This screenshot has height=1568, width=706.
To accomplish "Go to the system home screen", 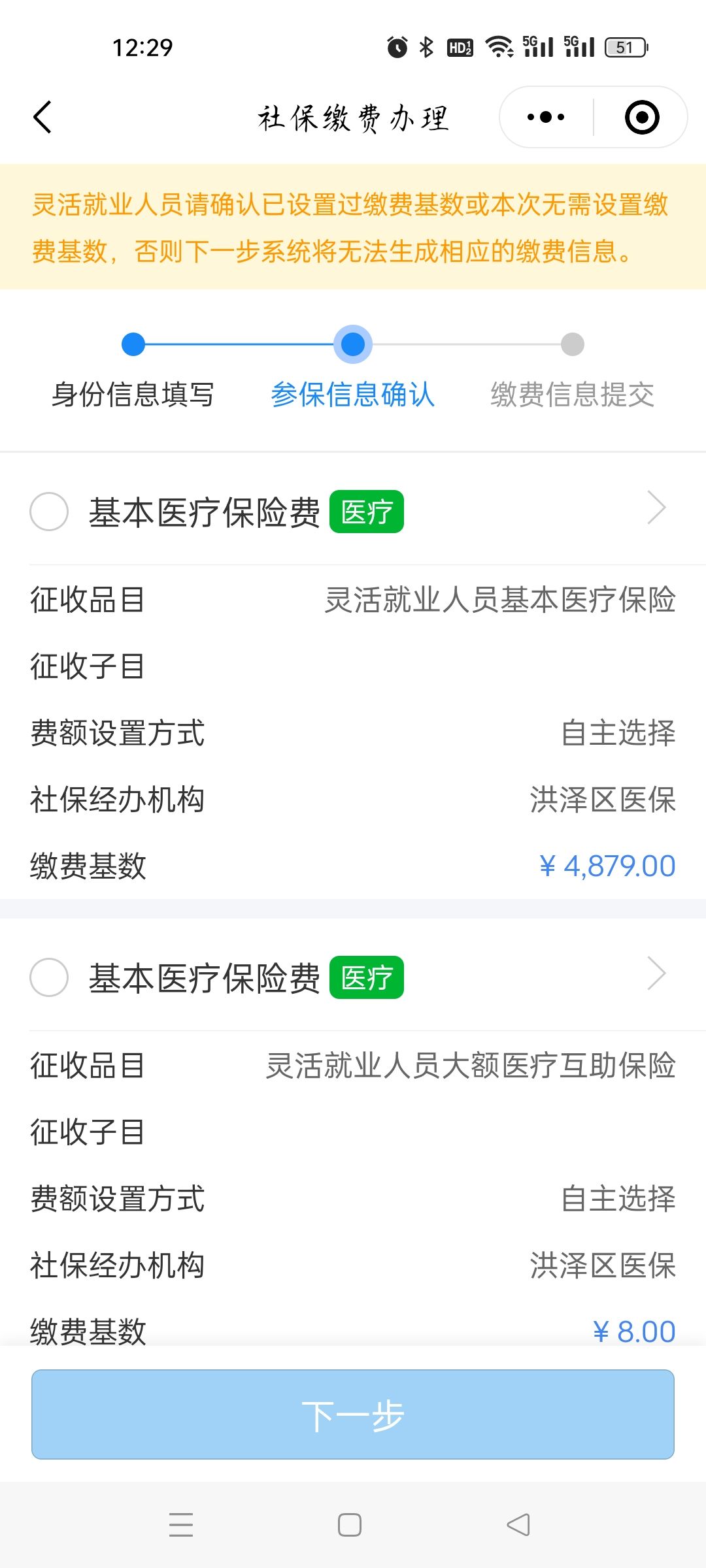I will click(350, 1525).
